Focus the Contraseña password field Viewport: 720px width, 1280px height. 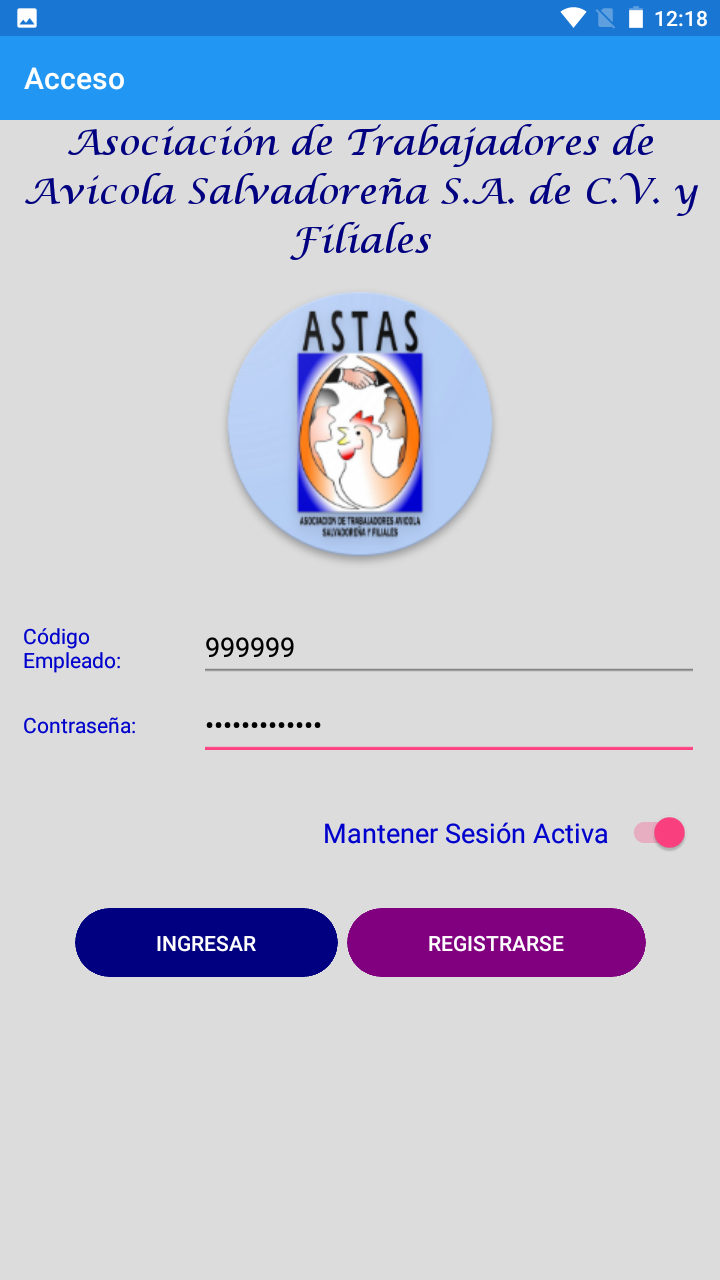(448, 725)
